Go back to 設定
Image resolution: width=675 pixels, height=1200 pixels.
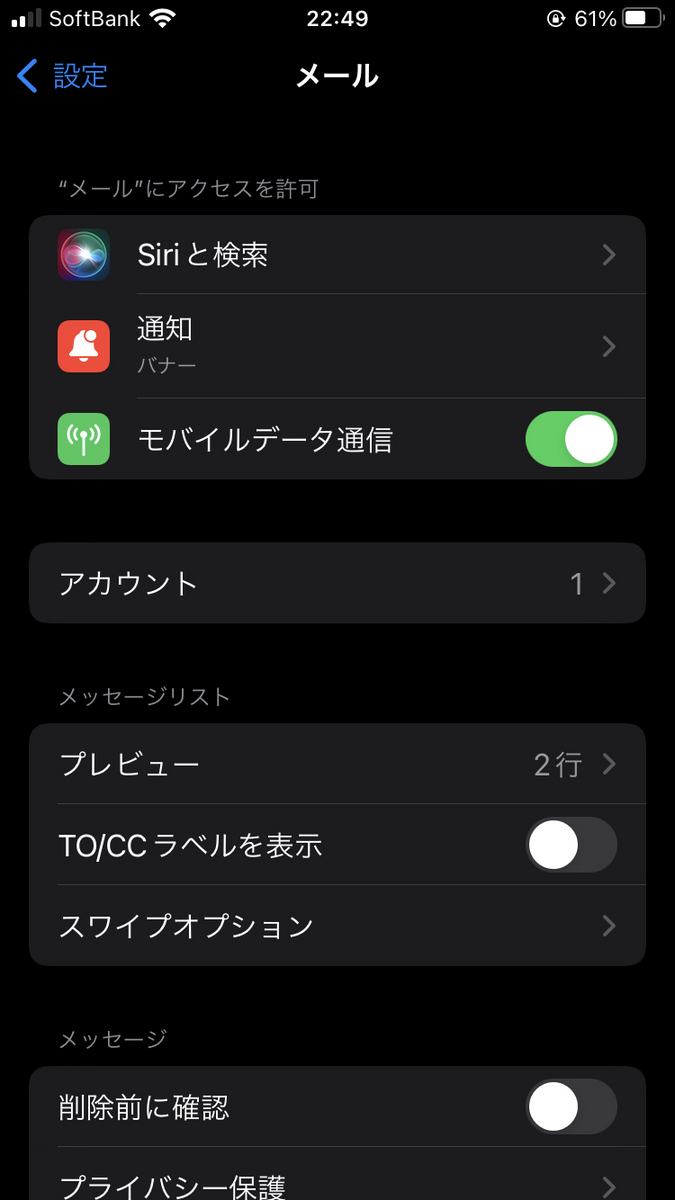(62, 76)
